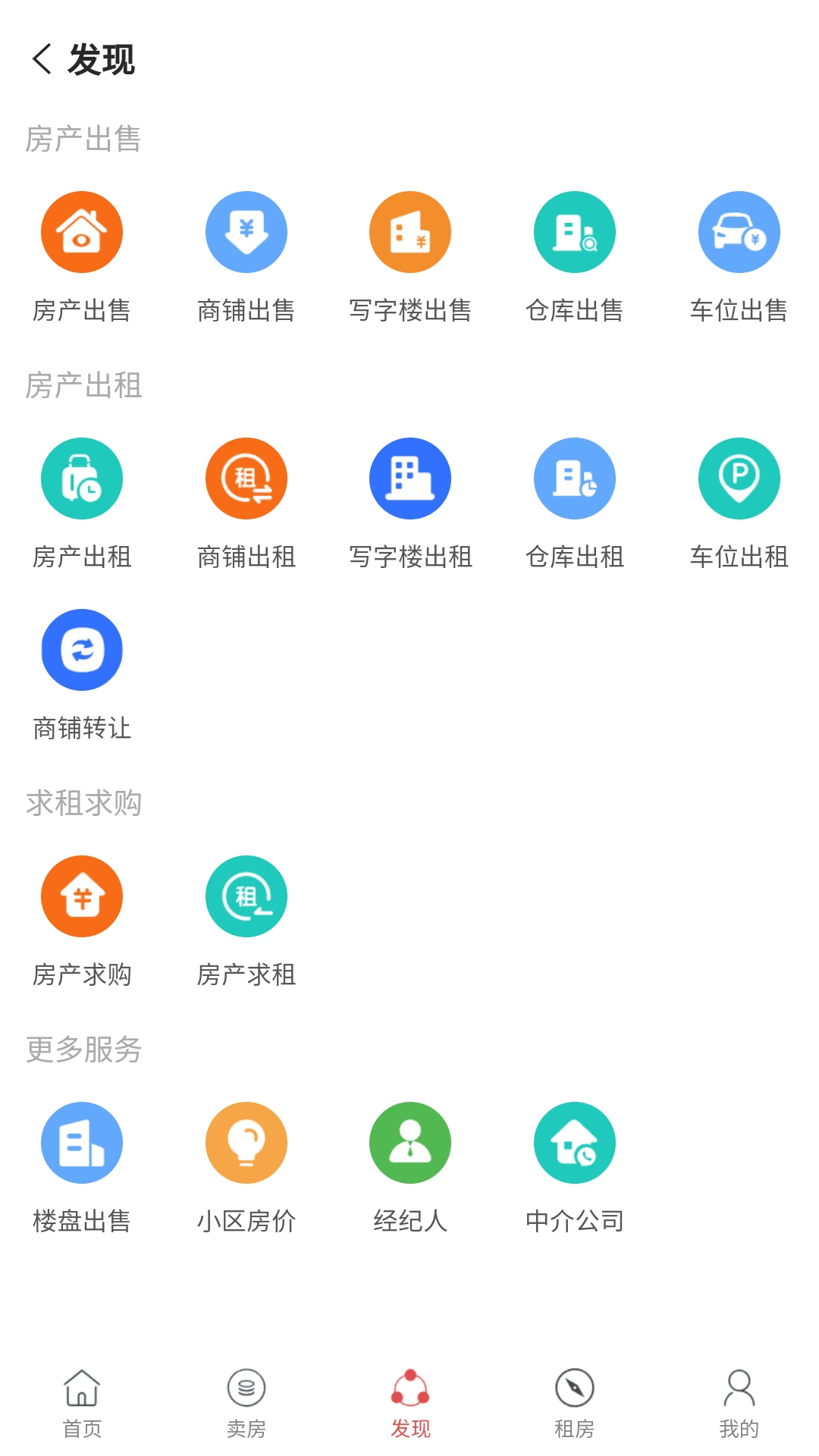This screenshot has width=819, height=1456.
Task: Open the 中介公司 icon
Action: pyautogui.click(x=573, y=1142)
